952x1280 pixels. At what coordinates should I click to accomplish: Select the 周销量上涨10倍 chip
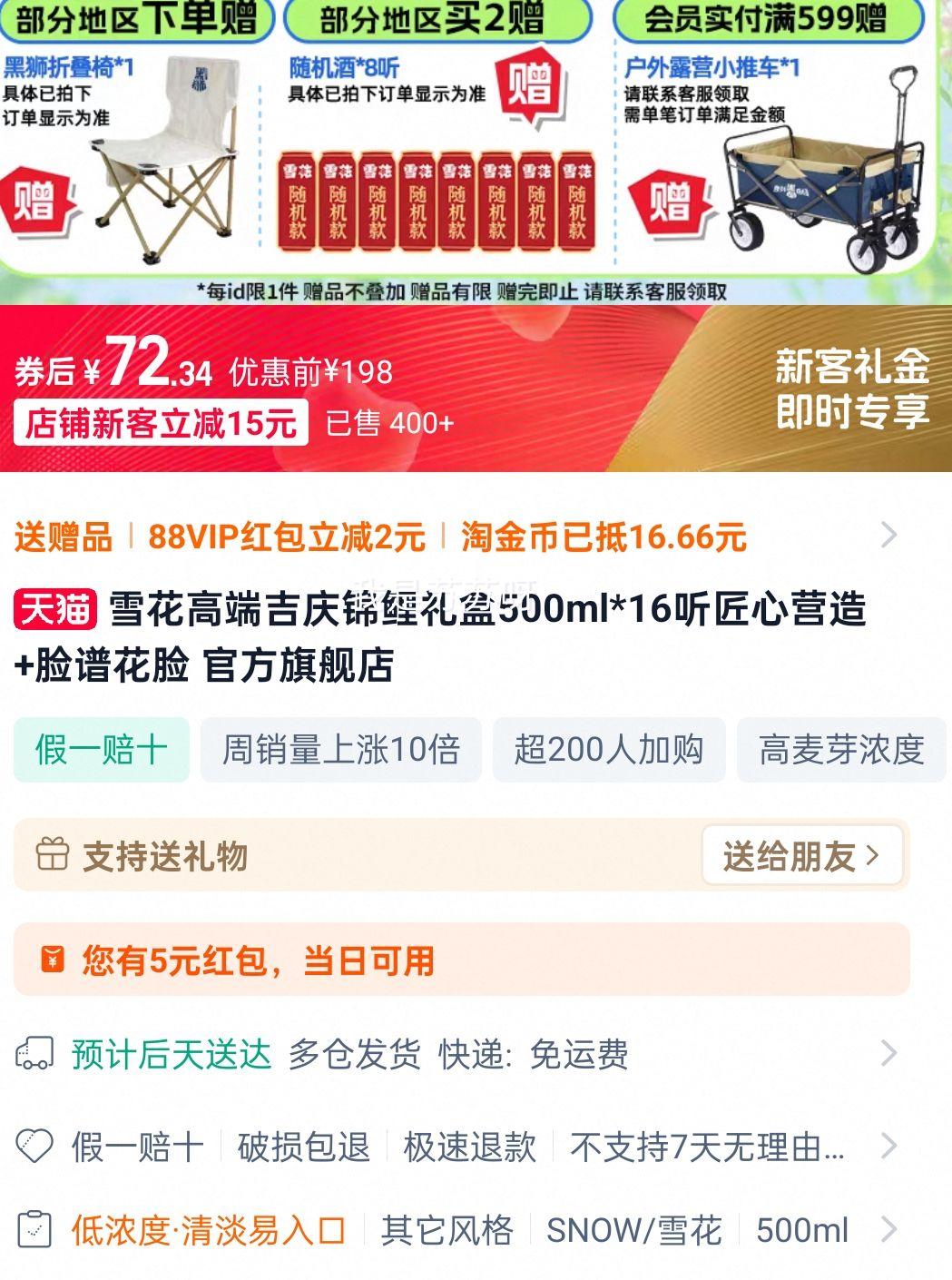pyautogui.click(x=340, y=750)
